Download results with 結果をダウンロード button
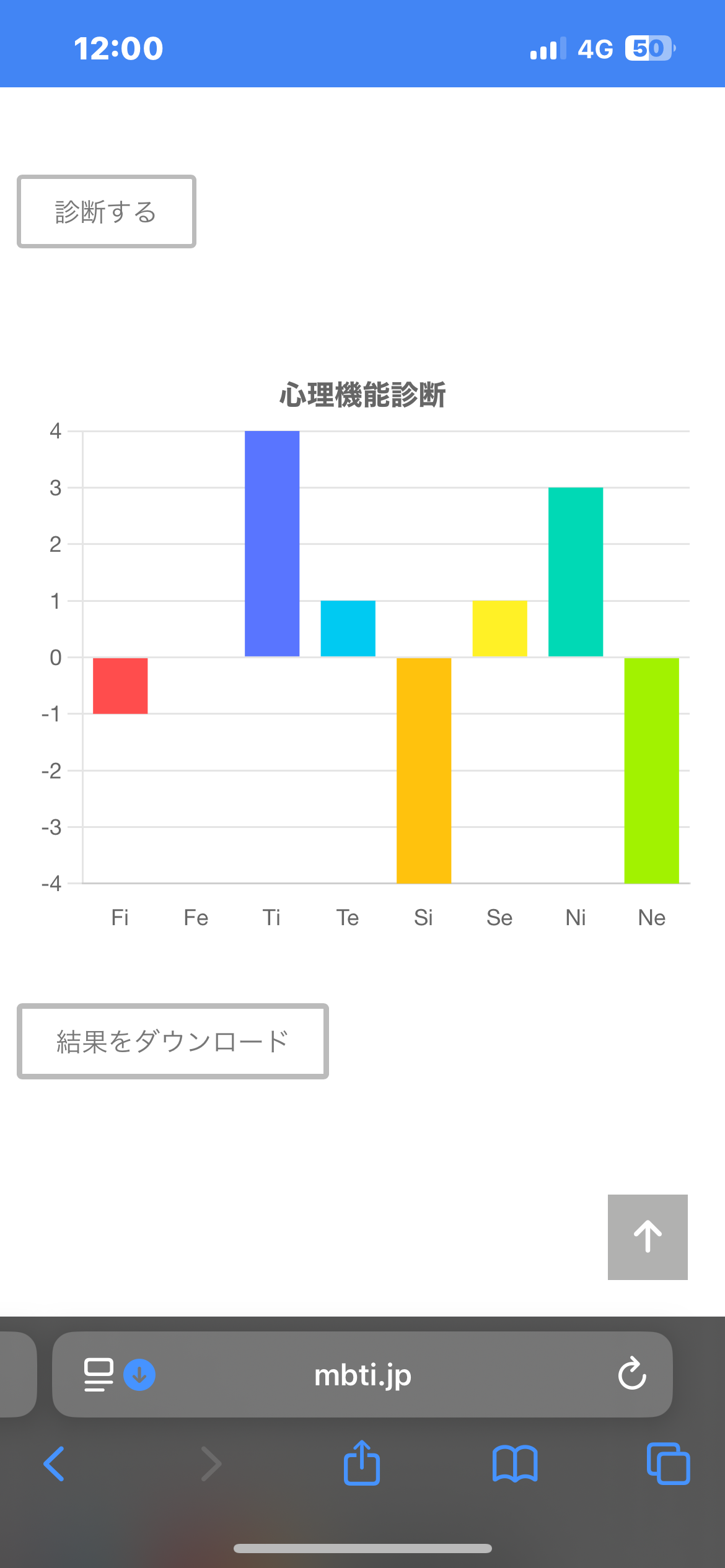Viewport: 725px width, 1568px height. tap(173, 1041)
